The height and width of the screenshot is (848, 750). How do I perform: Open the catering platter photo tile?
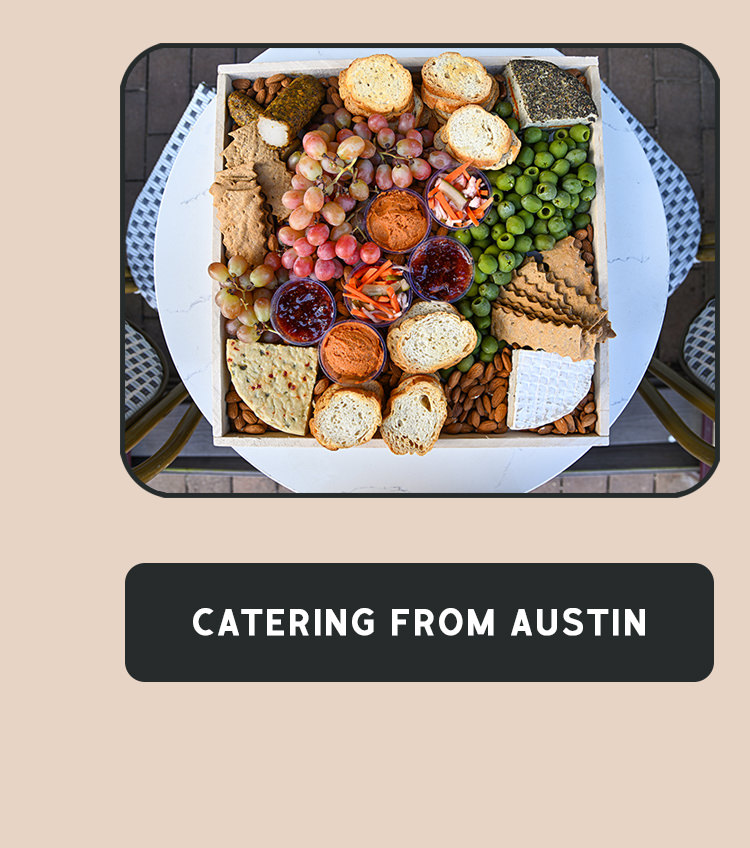419,270
